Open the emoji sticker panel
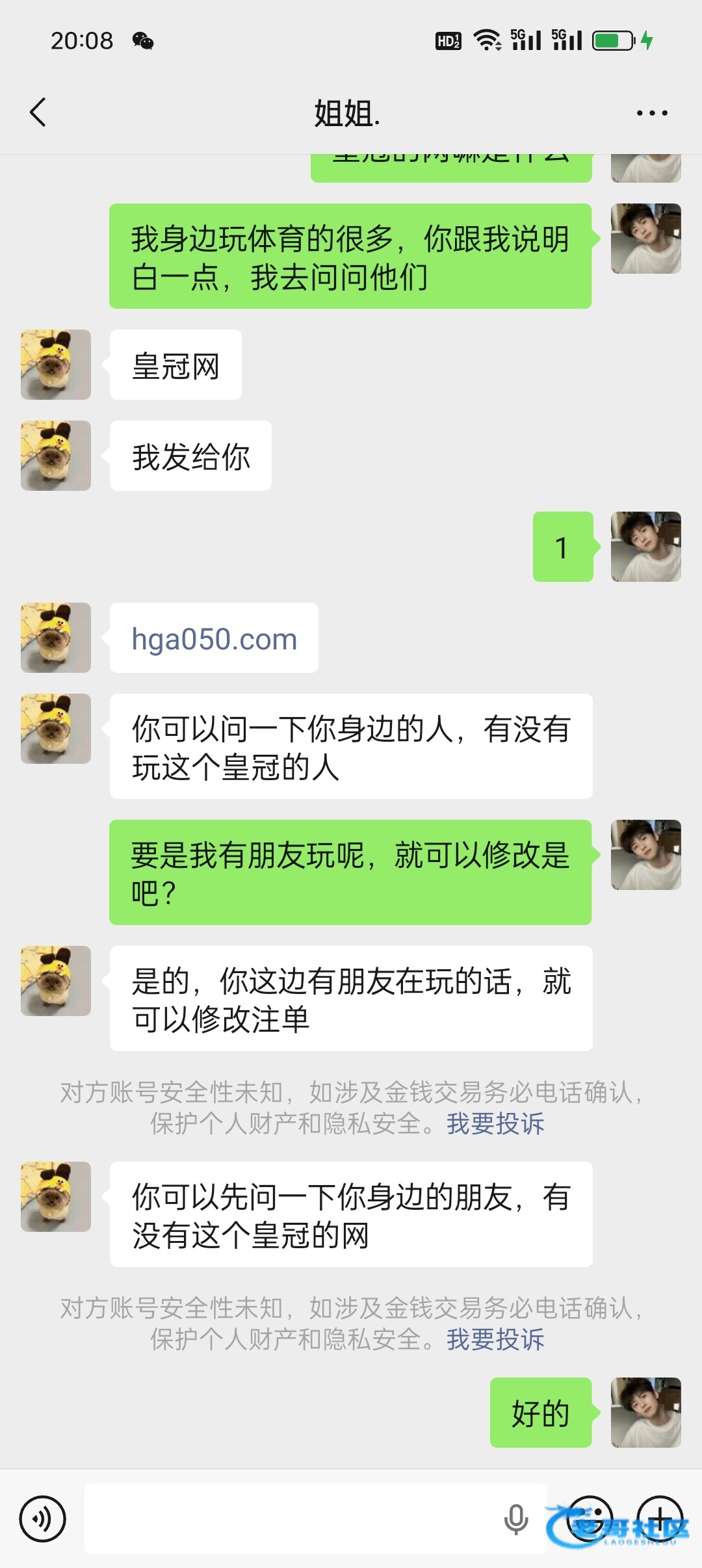This screenshot has width=702, height=1568. click(590, 1519)
